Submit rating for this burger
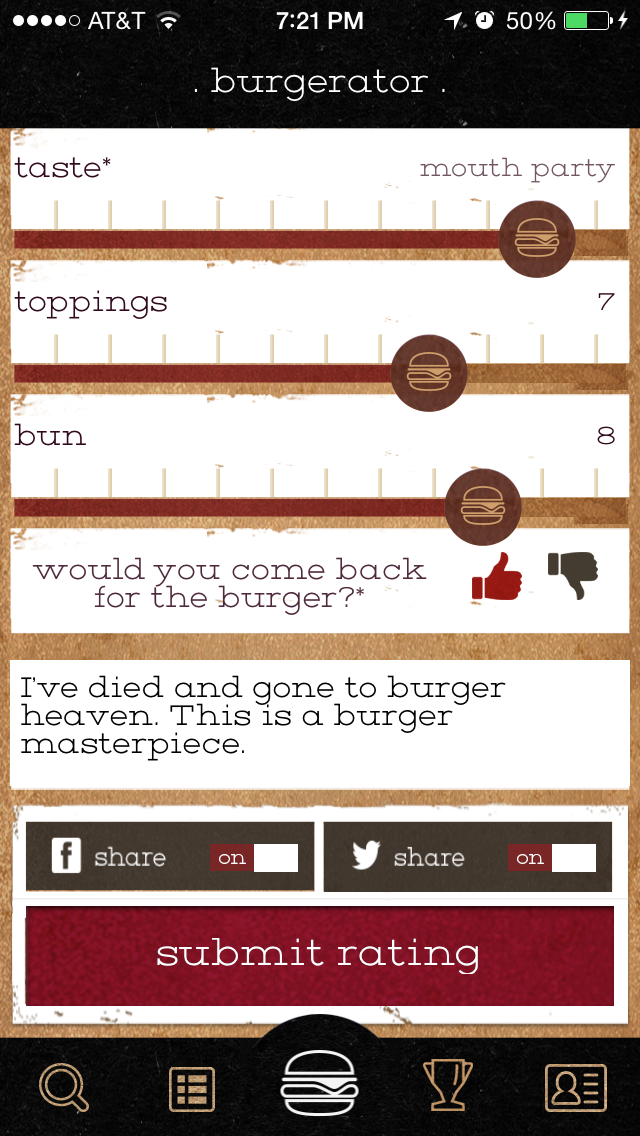640x1136 pixels. click(x=319, y=955)
